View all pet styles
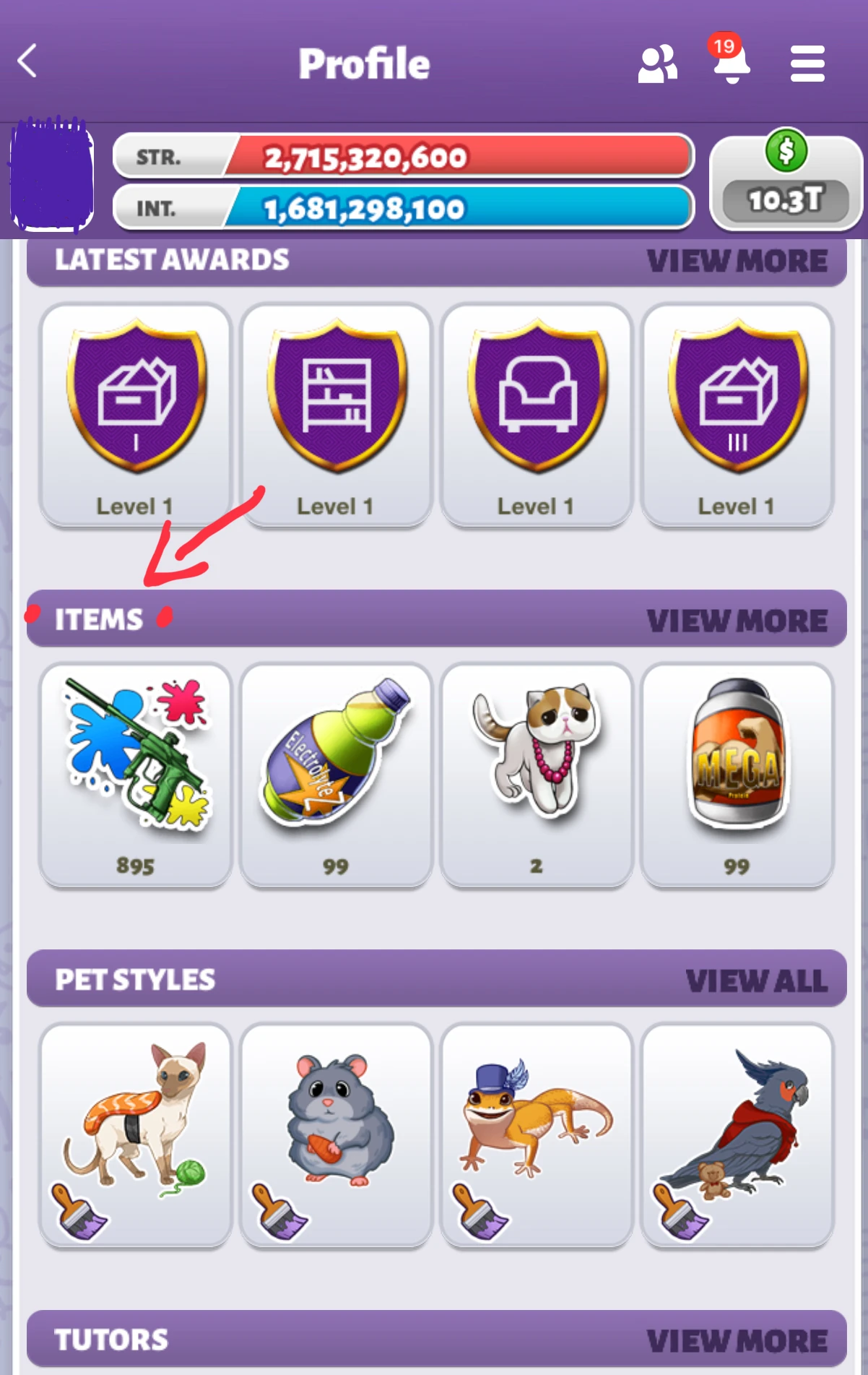 (756, 980)
